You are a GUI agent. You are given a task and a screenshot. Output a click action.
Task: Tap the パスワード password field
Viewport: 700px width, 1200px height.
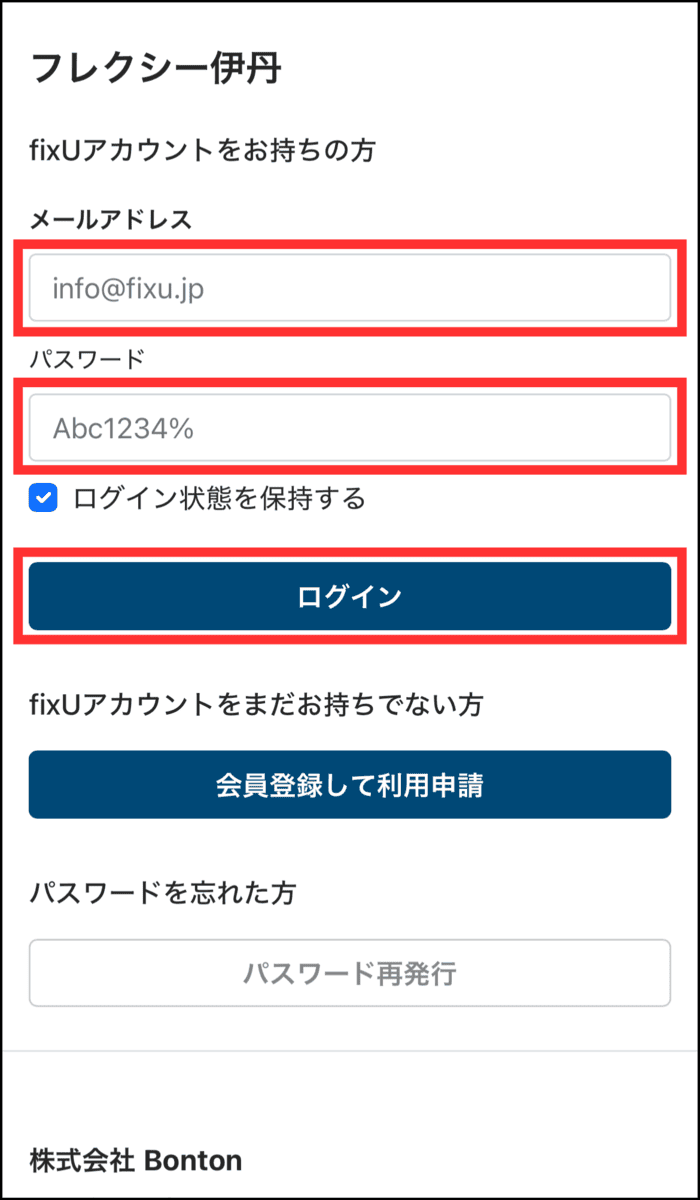(349, 428)
